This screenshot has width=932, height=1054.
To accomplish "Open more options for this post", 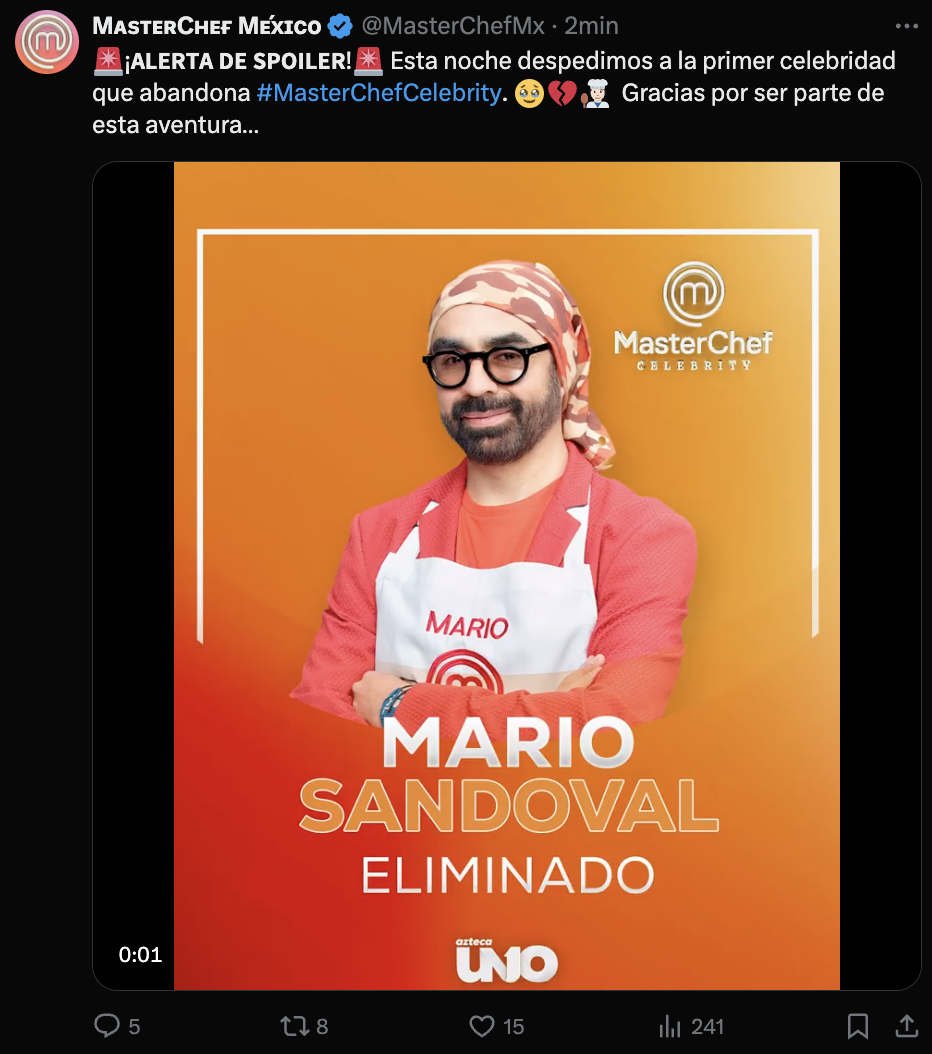I will (907, 26).
